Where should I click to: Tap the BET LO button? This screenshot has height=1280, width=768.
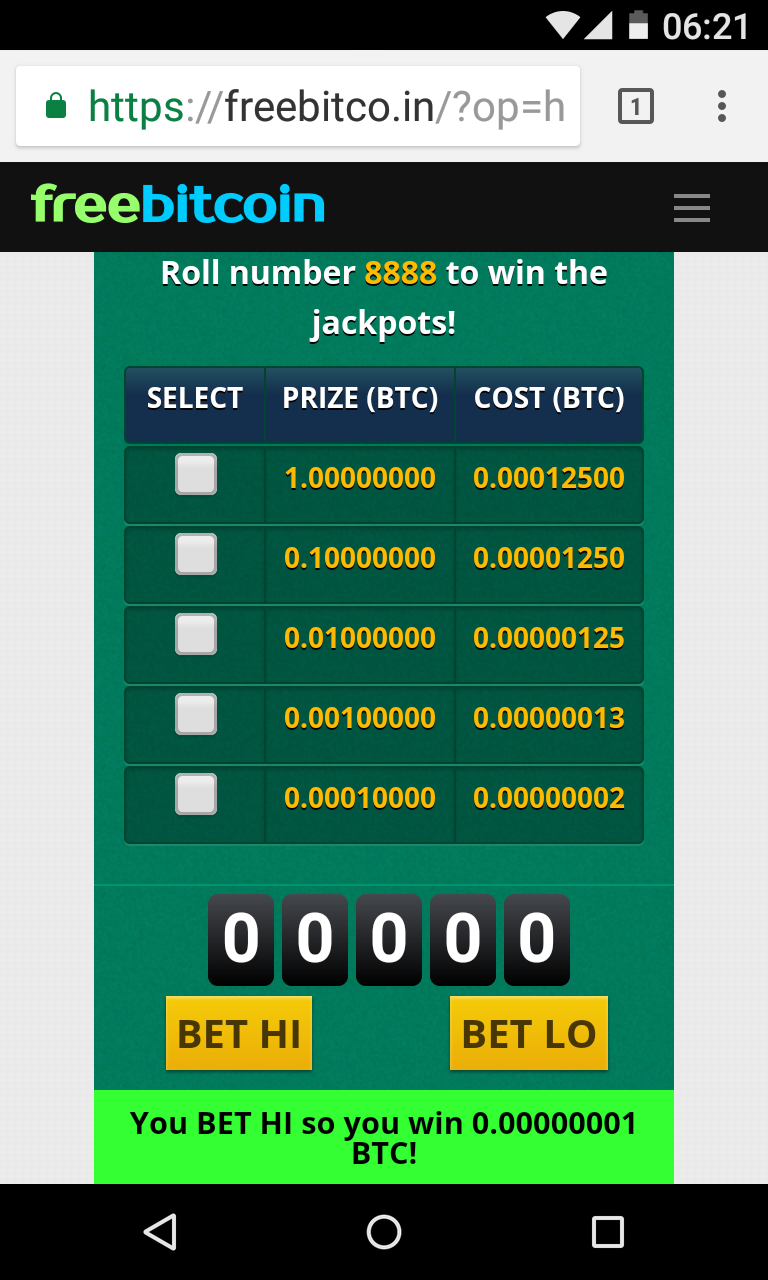click(529, 1033)
